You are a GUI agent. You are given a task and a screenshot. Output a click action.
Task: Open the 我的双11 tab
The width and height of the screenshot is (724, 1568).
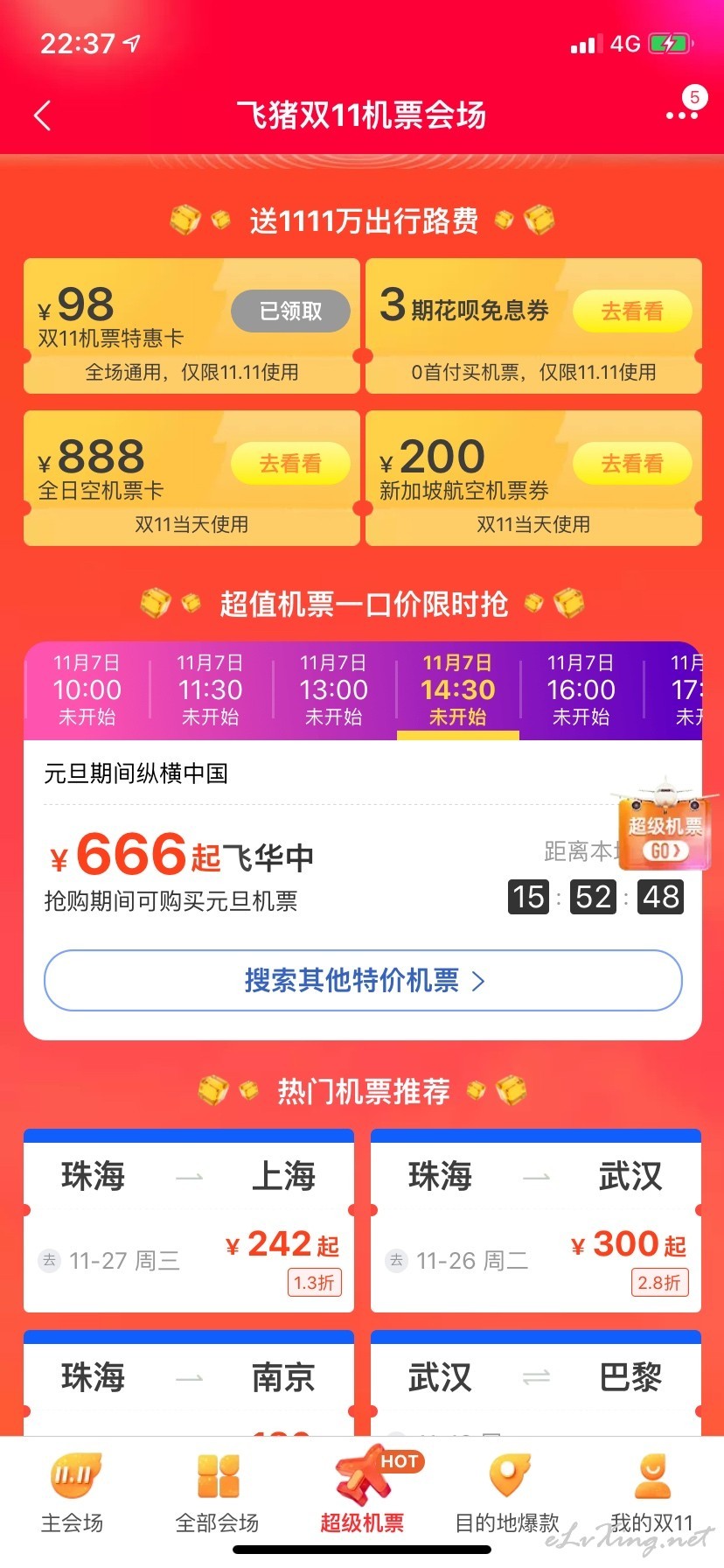click(651, 1493)
